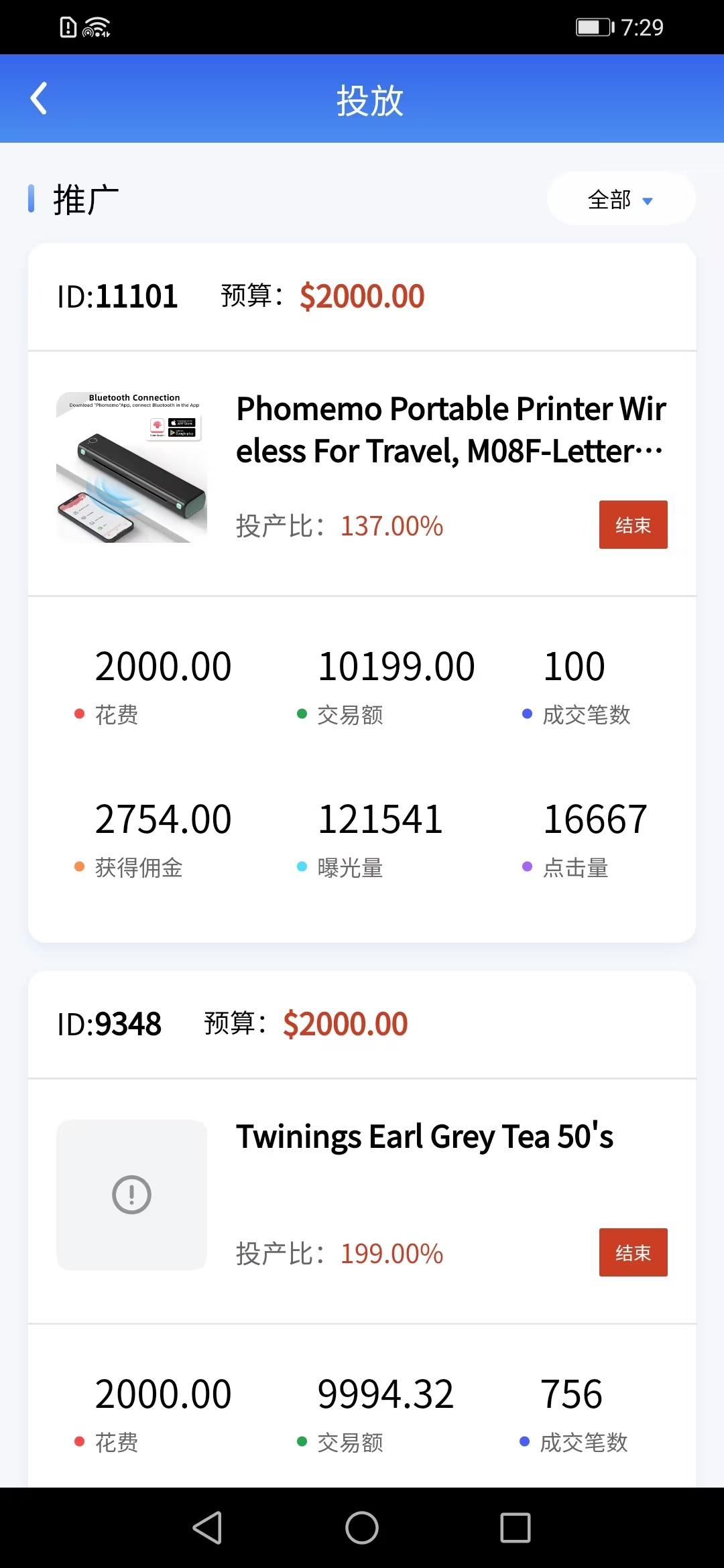Open the Phomemo Portable Printer product image
The image size is (724, 1568).
[x=132, y=467]
